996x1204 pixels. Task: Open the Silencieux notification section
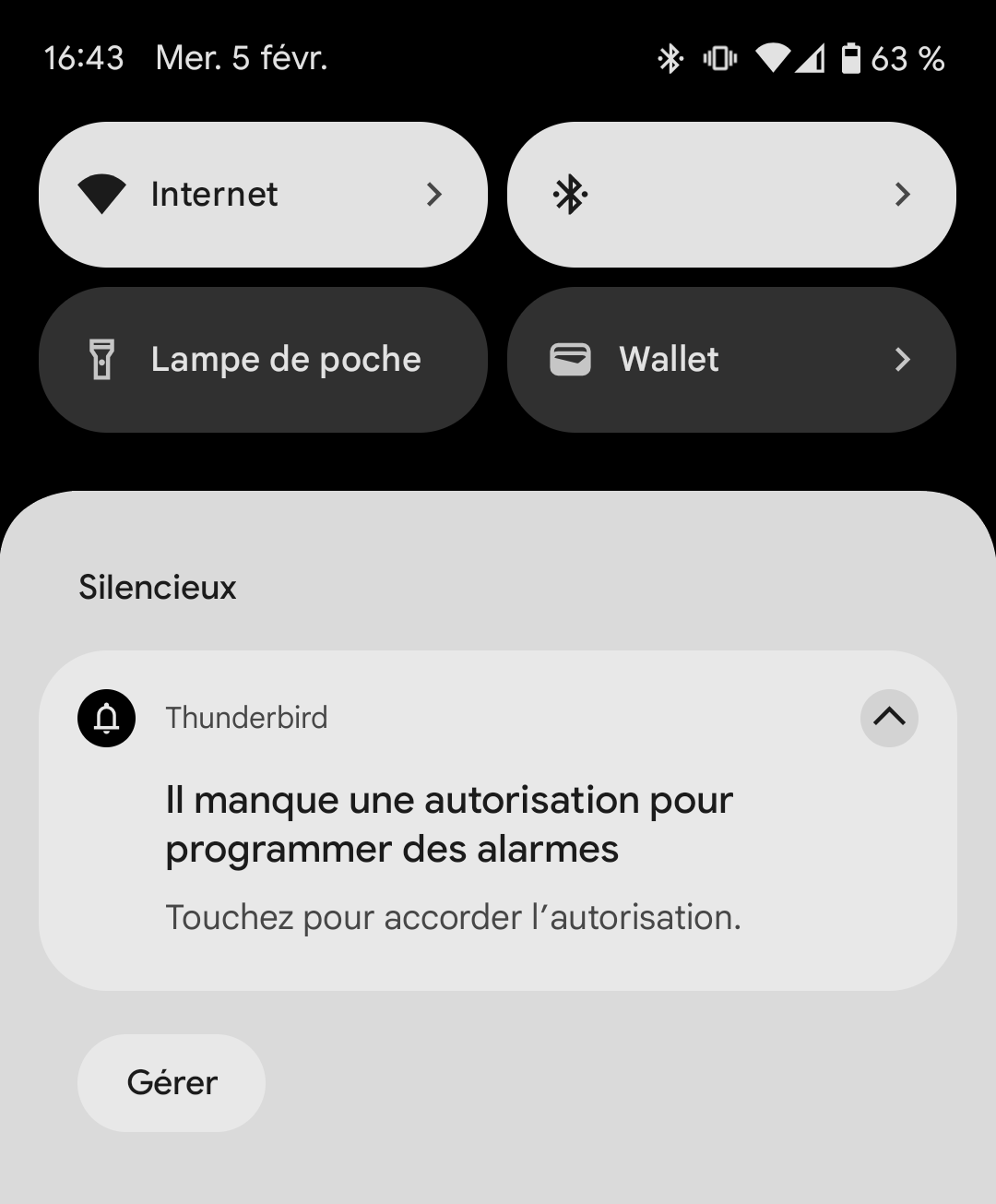point(156,587)
